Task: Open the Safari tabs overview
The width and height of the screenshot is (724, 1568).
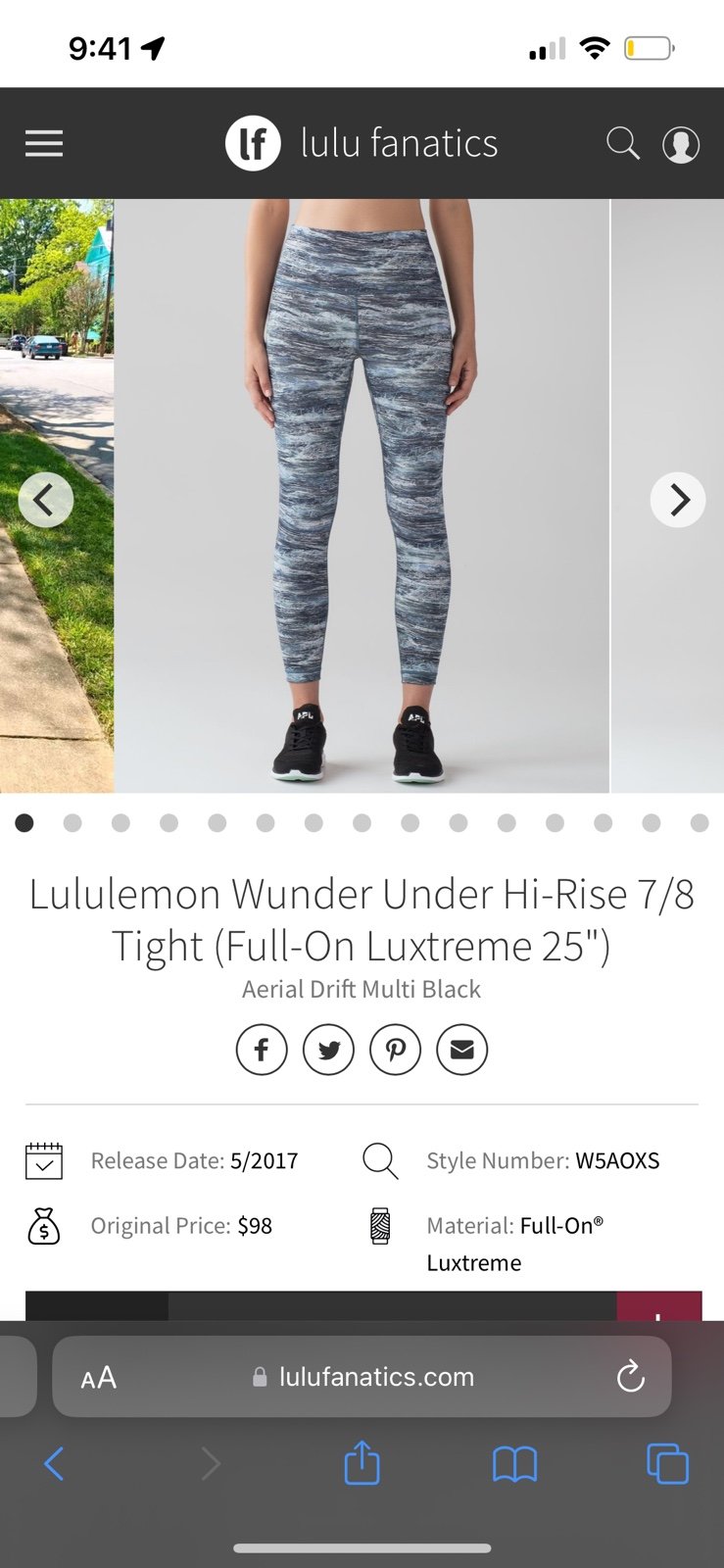Action: [667, 1464]
